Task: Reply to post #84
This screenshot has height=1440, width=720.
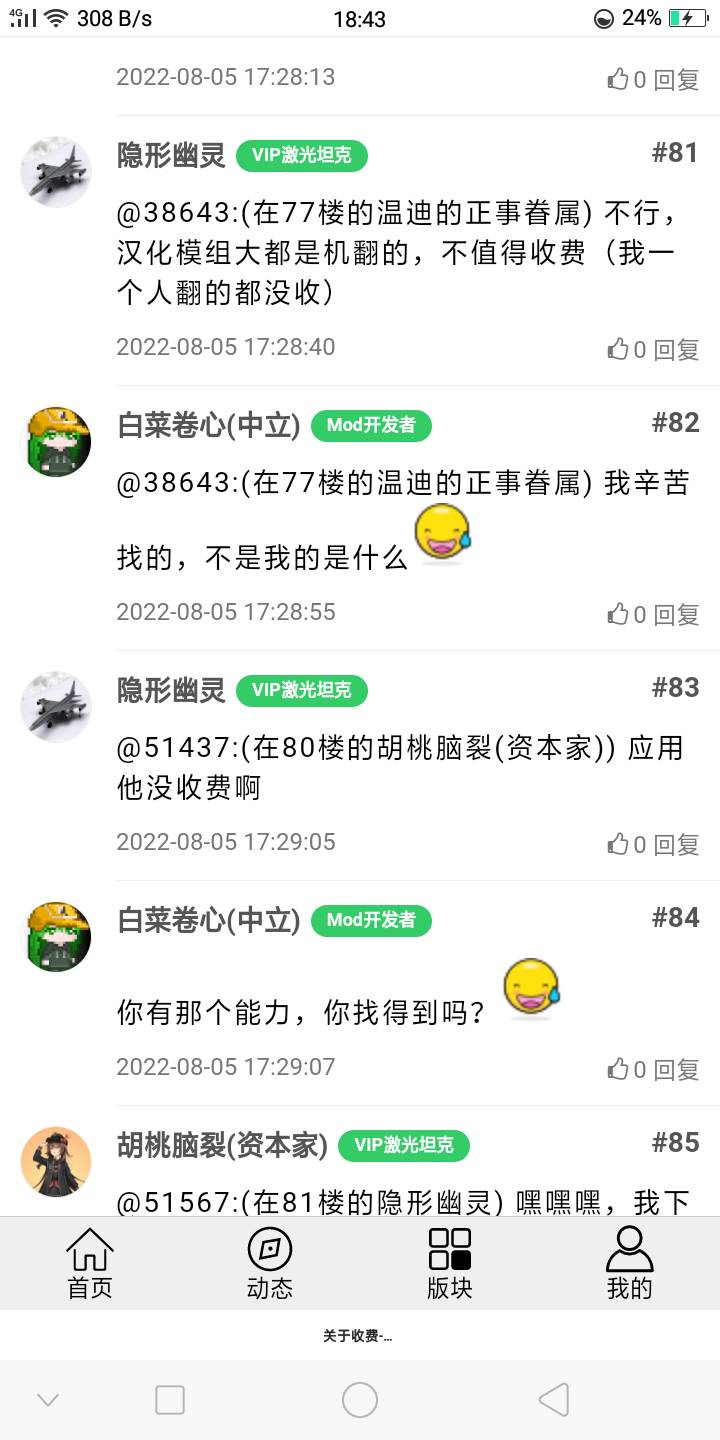Action: tap(676, 1069)
